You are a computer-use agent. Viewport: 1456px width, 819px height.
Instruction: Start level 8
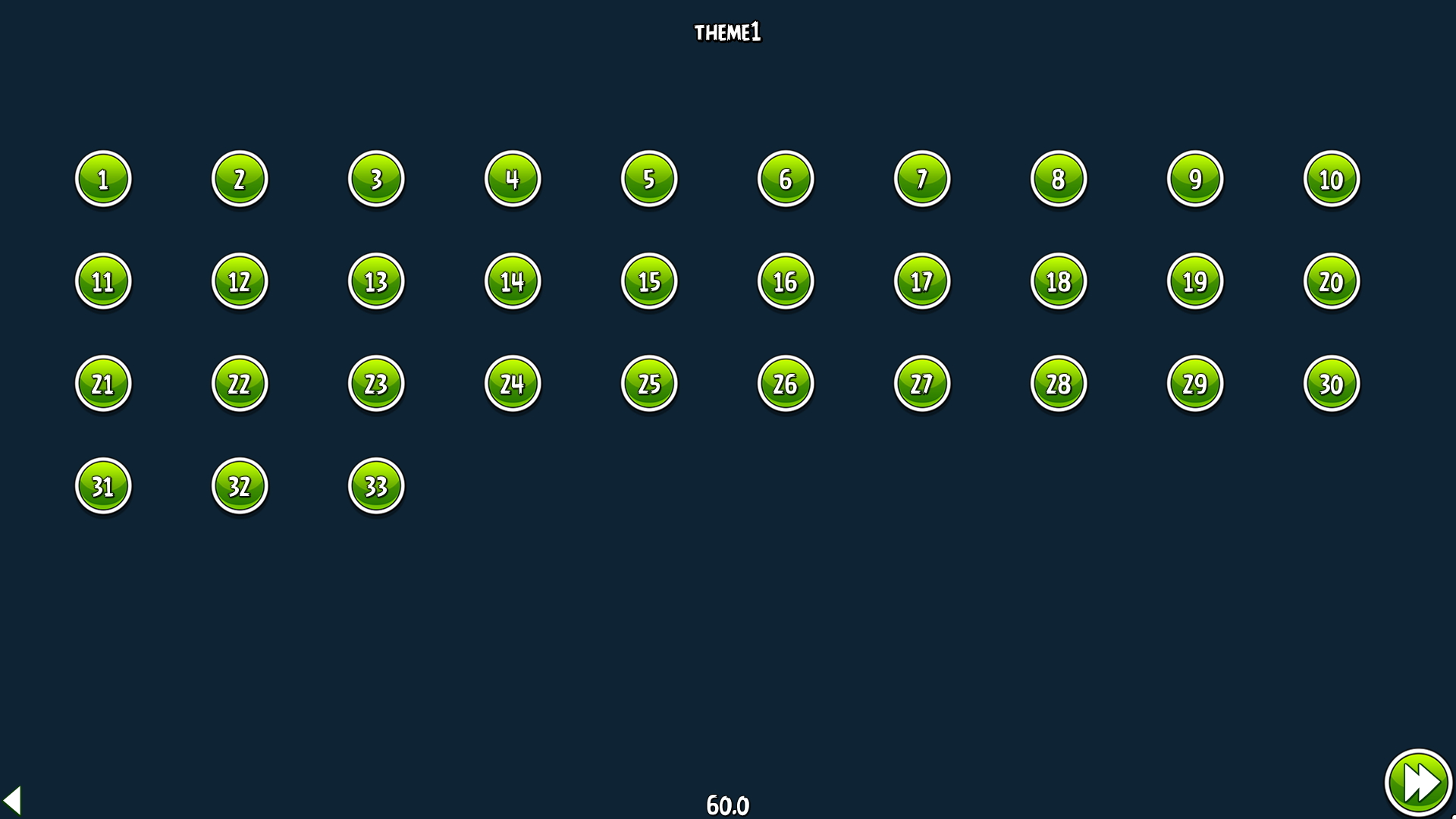tap(1059, 179)
